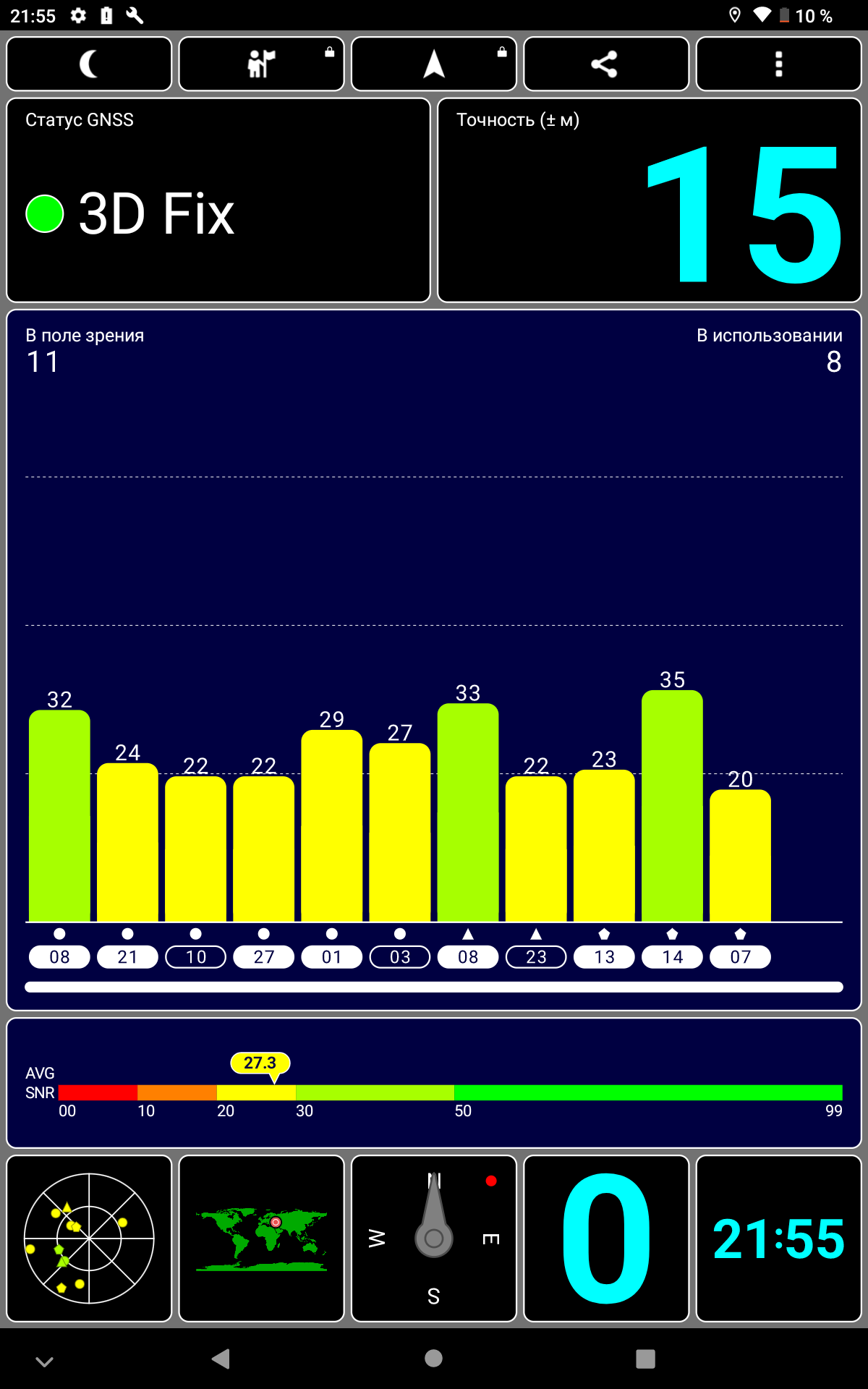Switch to night mode with moon button
Viewport: 868px width, 1389px height.
tap(89, 64)
